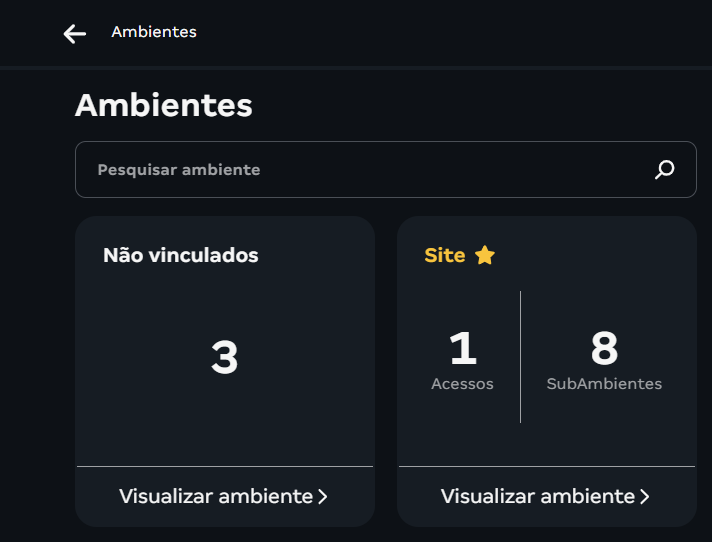
Task: Open Visualizar ambiente under Não vinculados
Action: click(224, 496)
